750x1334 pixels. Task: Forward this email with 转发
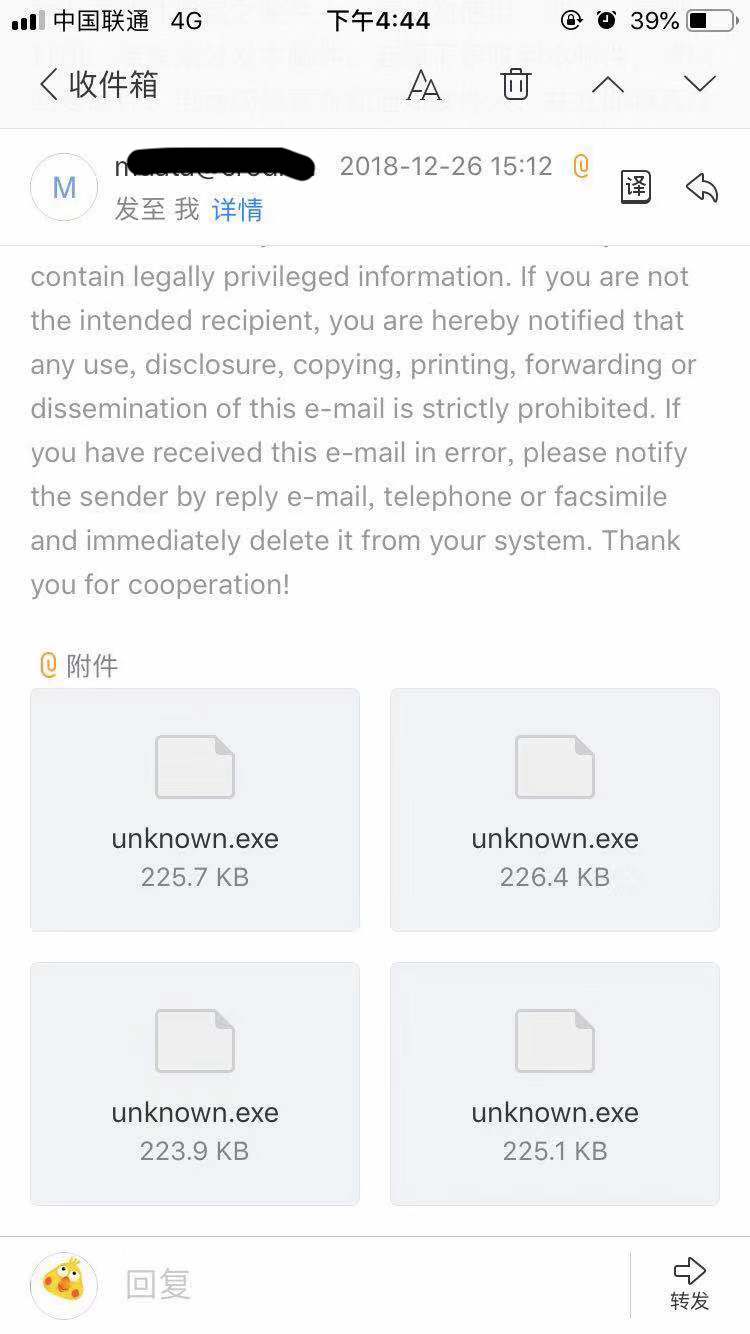[x=690, y=1284]
